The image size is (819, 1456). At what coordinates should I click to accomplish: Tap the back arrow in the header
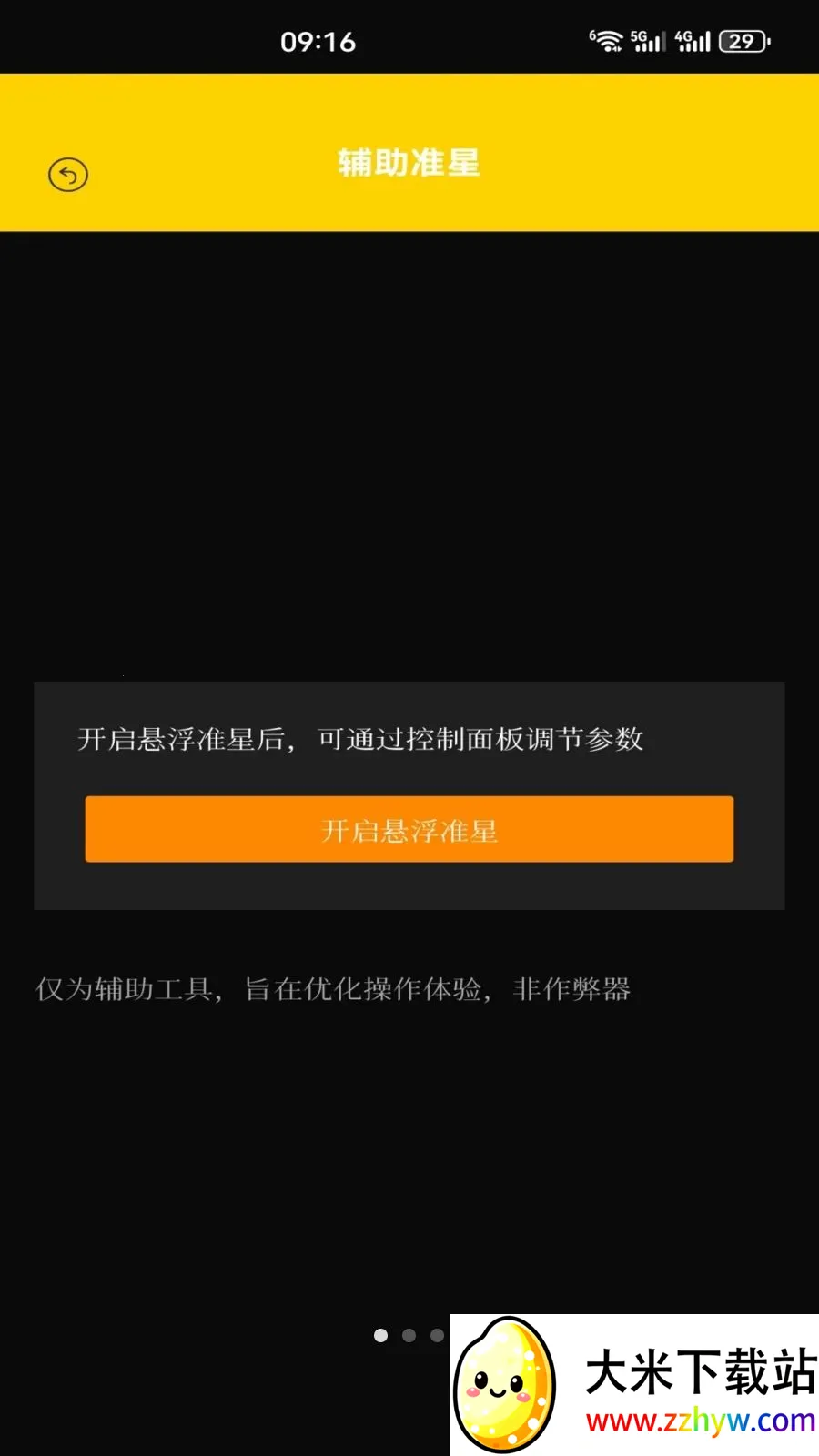[68, 175]
